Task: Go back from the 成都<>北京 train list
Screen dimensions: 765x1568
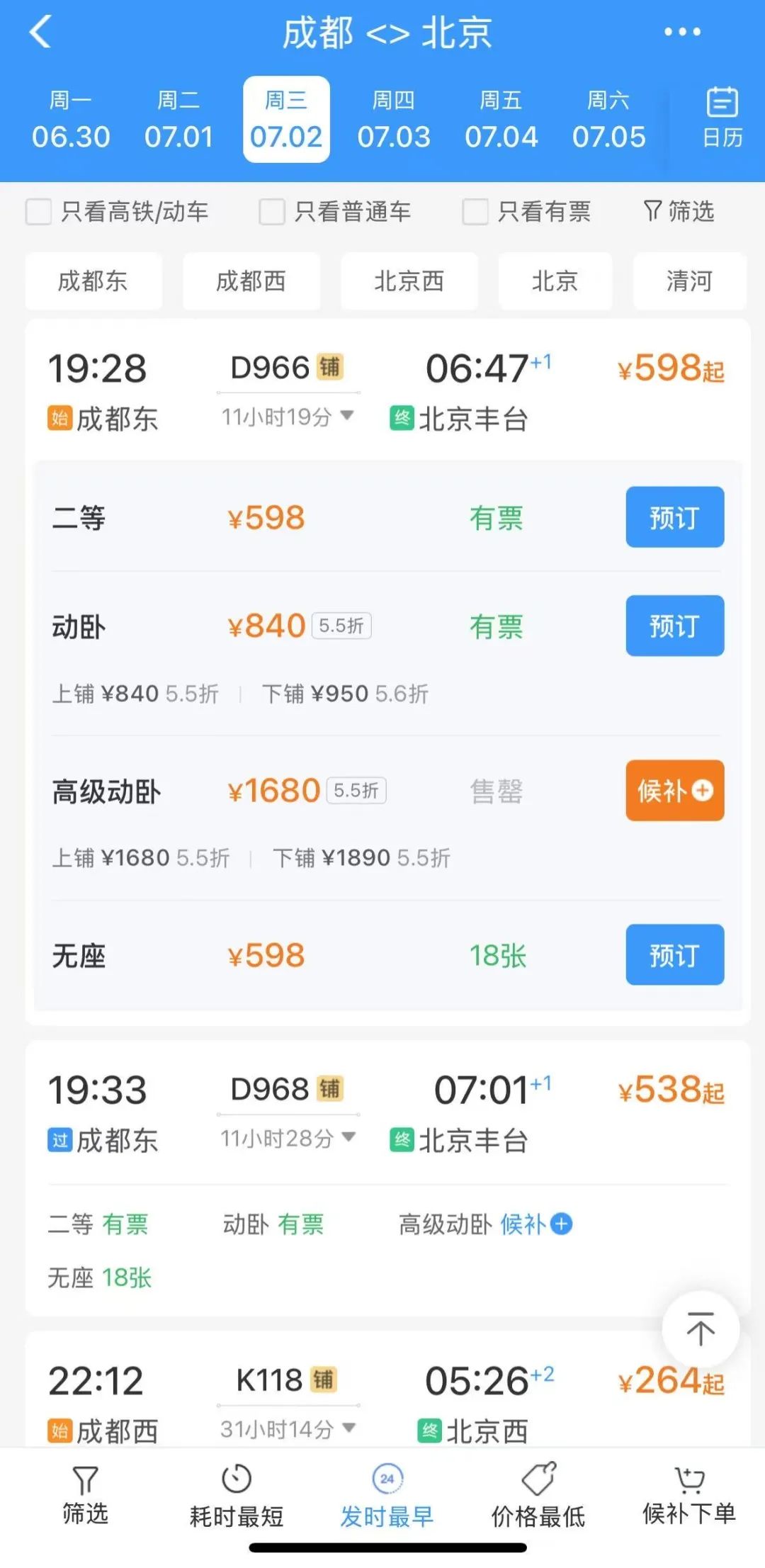Action: click(x=41, y=33)
